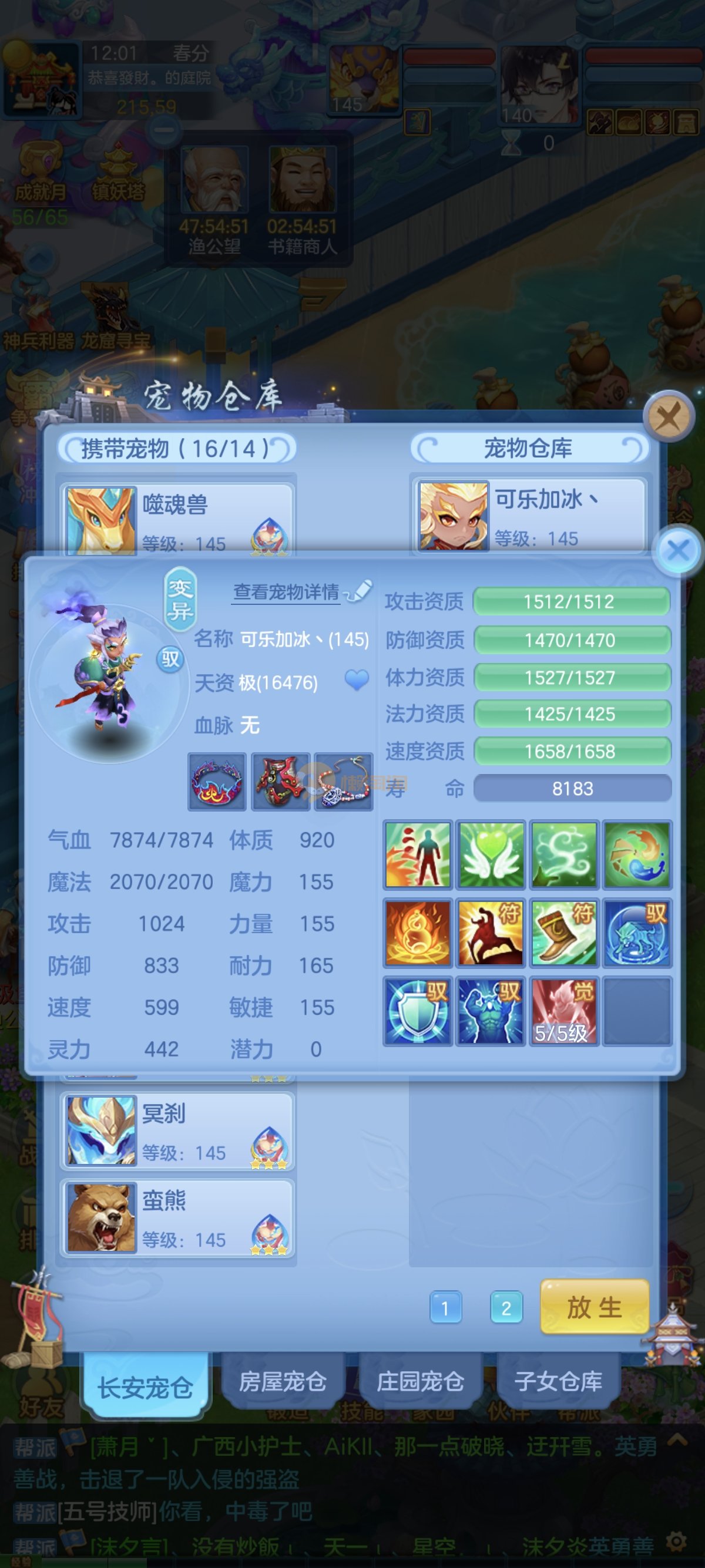Inspect the pet's necklace equipment slot

pos(344,782)
